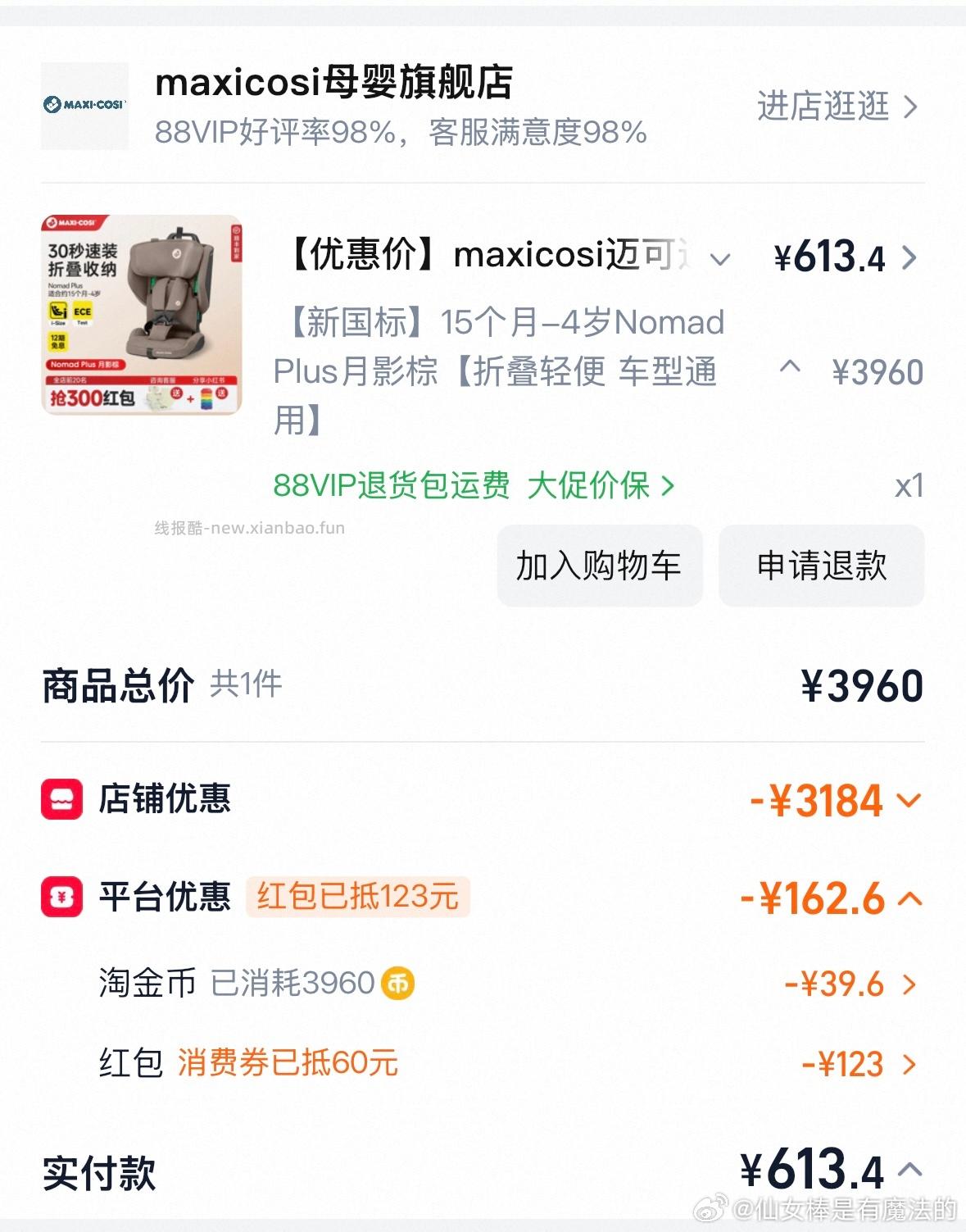This screenshot has width=966, height=1232.
Task: Click the red 店铺优惠 ticket icon
Action: (x=61, y=800)
